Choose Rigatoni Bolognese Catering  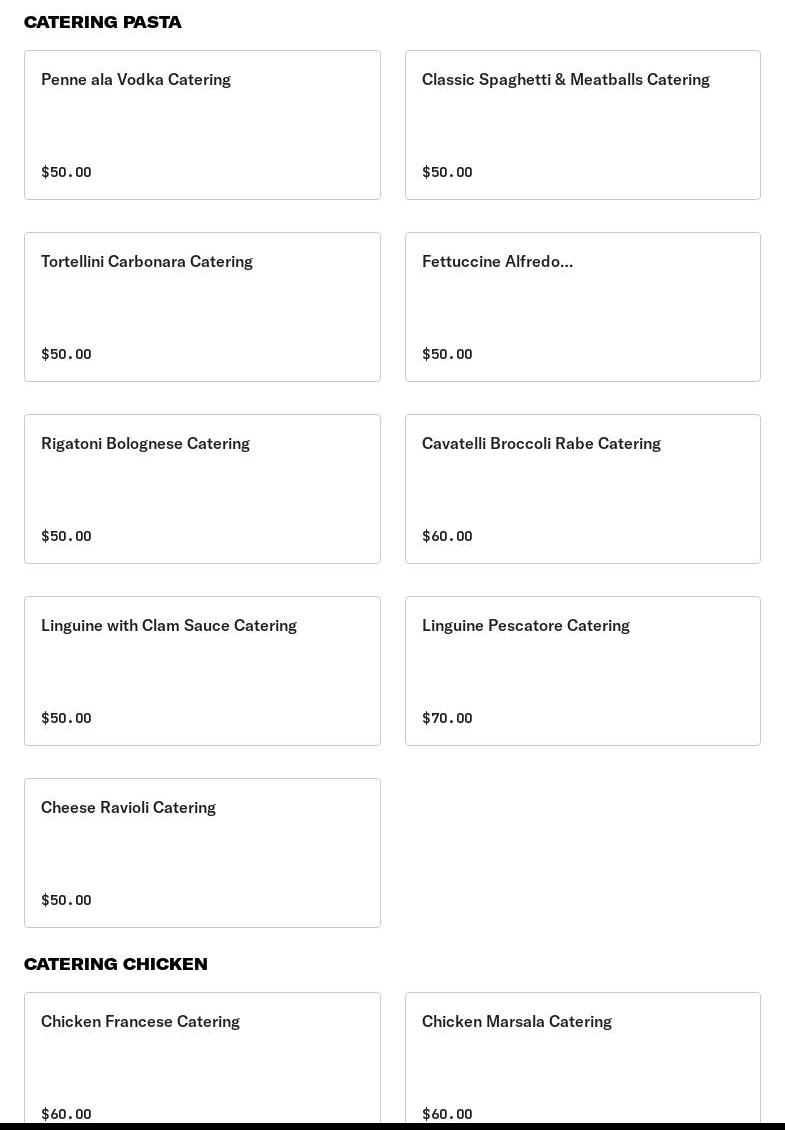pos(202,489)
